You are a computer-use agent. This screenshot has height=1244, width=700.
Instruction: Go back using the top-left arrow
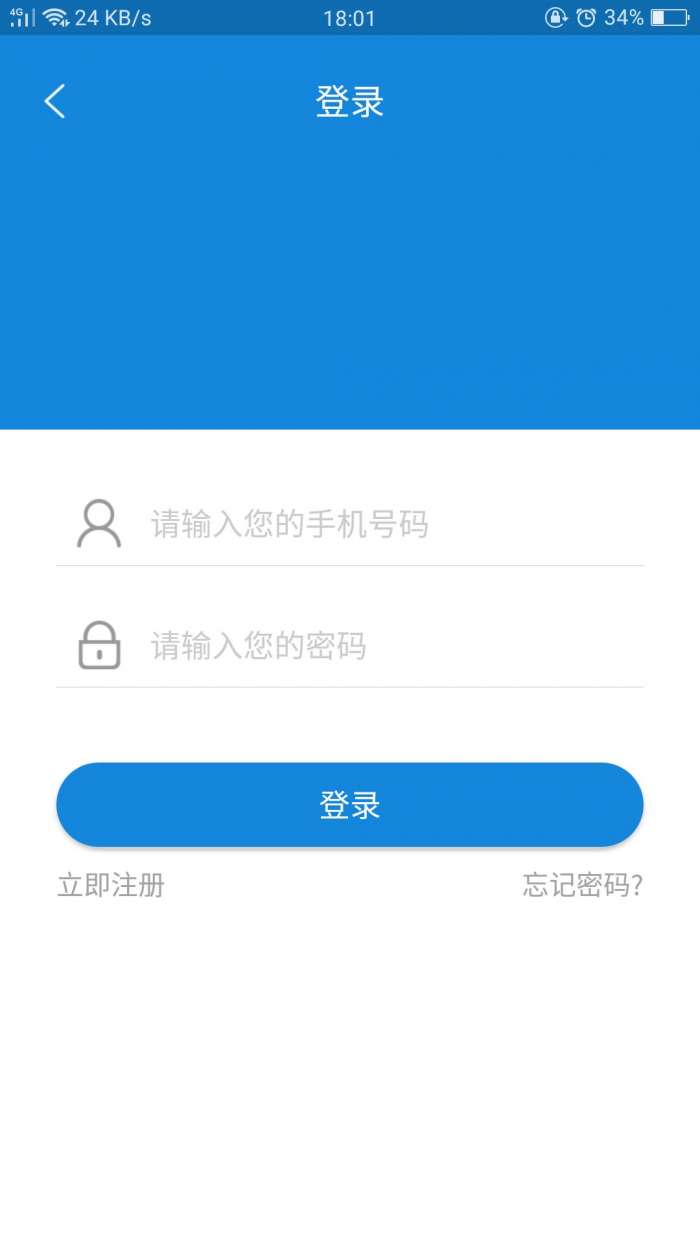click(x=55, y=101)
